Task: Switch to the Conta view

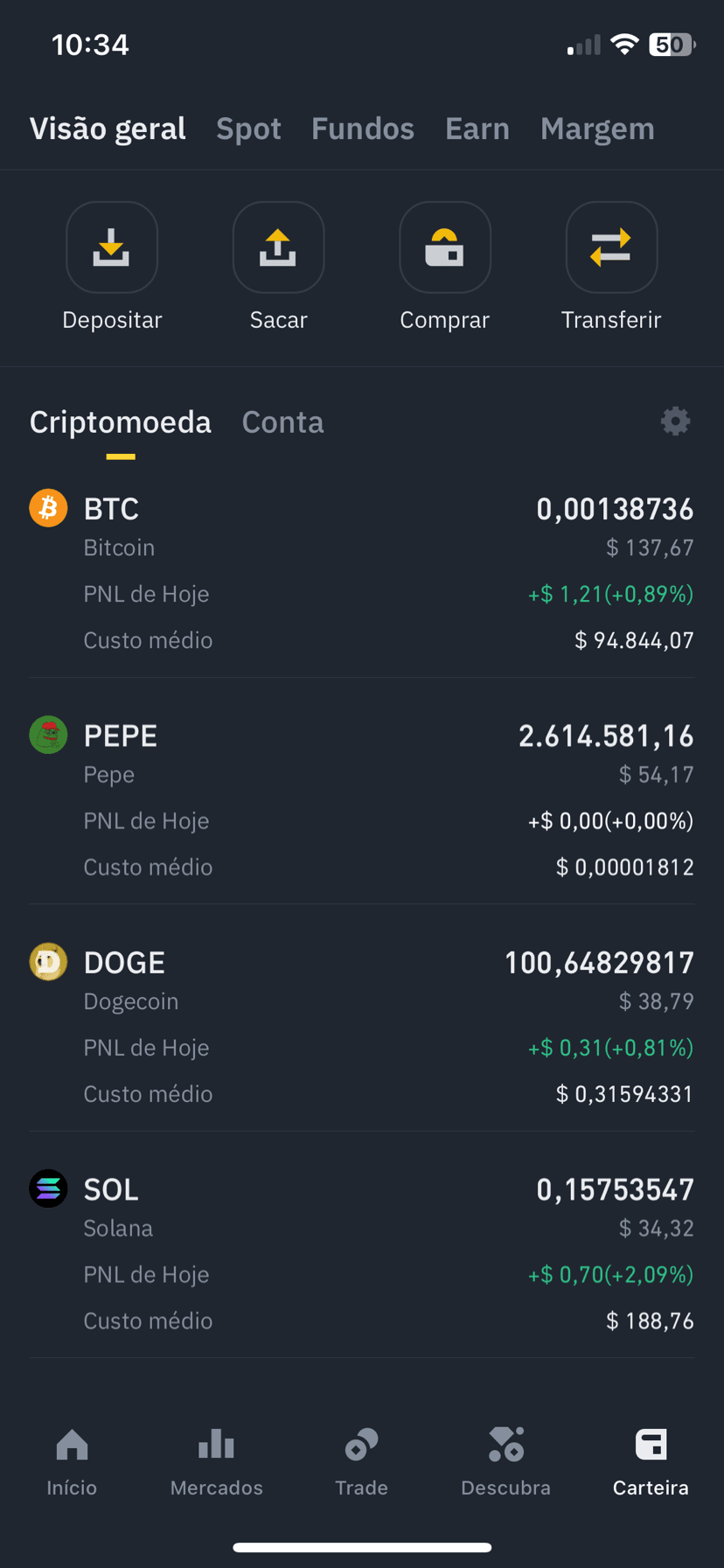Action: pyautogui.click(x=282, y=422)
